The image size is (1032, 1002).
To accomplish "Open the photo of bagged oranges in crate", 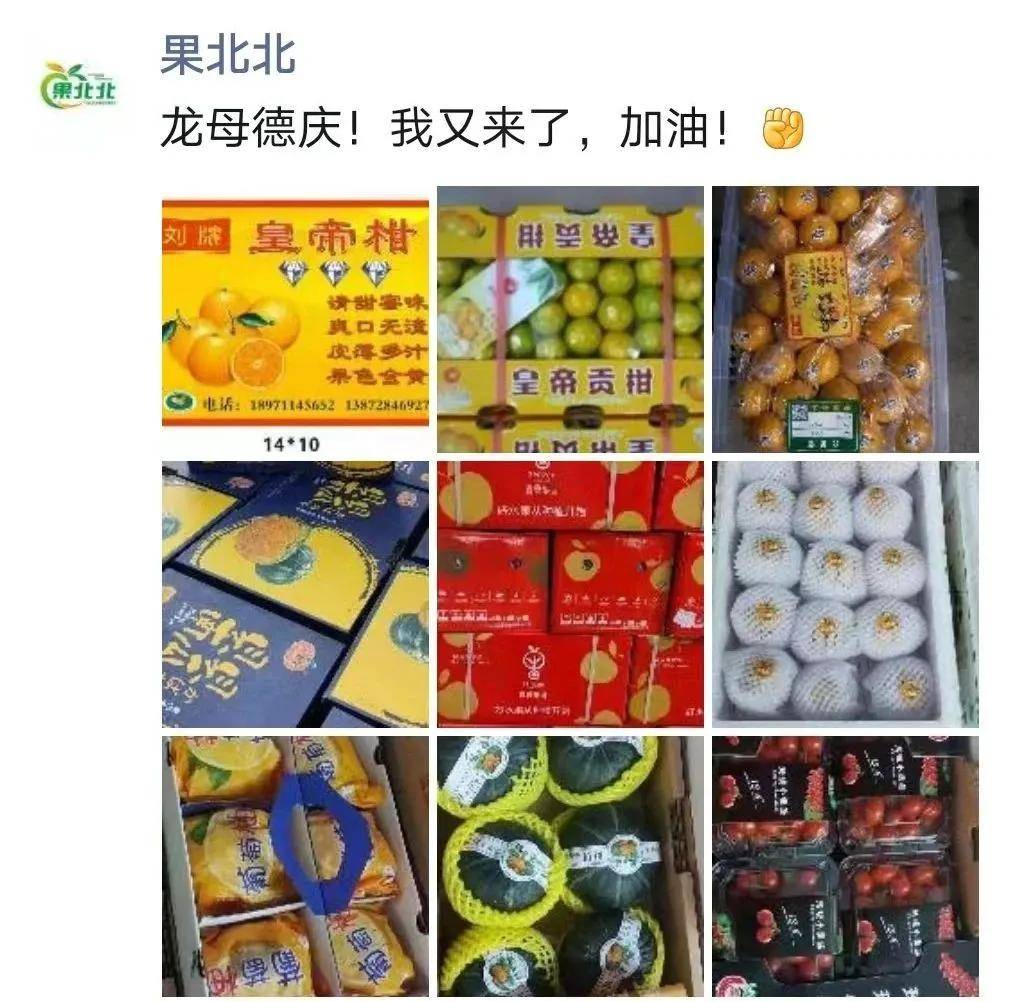I will pyautogui.click(x=844, y=319).
